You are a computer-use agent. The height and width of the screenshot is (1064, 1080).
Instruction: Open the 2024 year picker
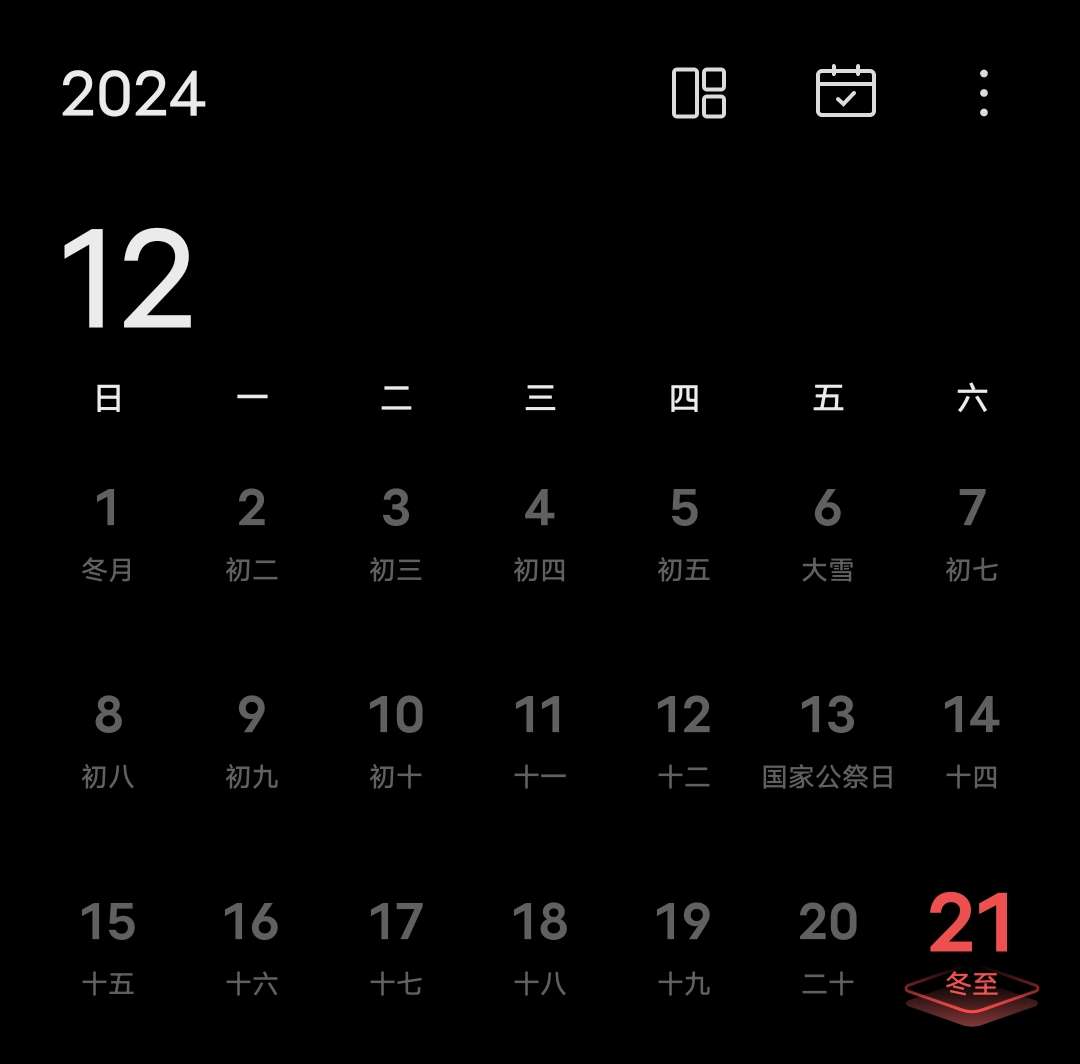point(133,94)
